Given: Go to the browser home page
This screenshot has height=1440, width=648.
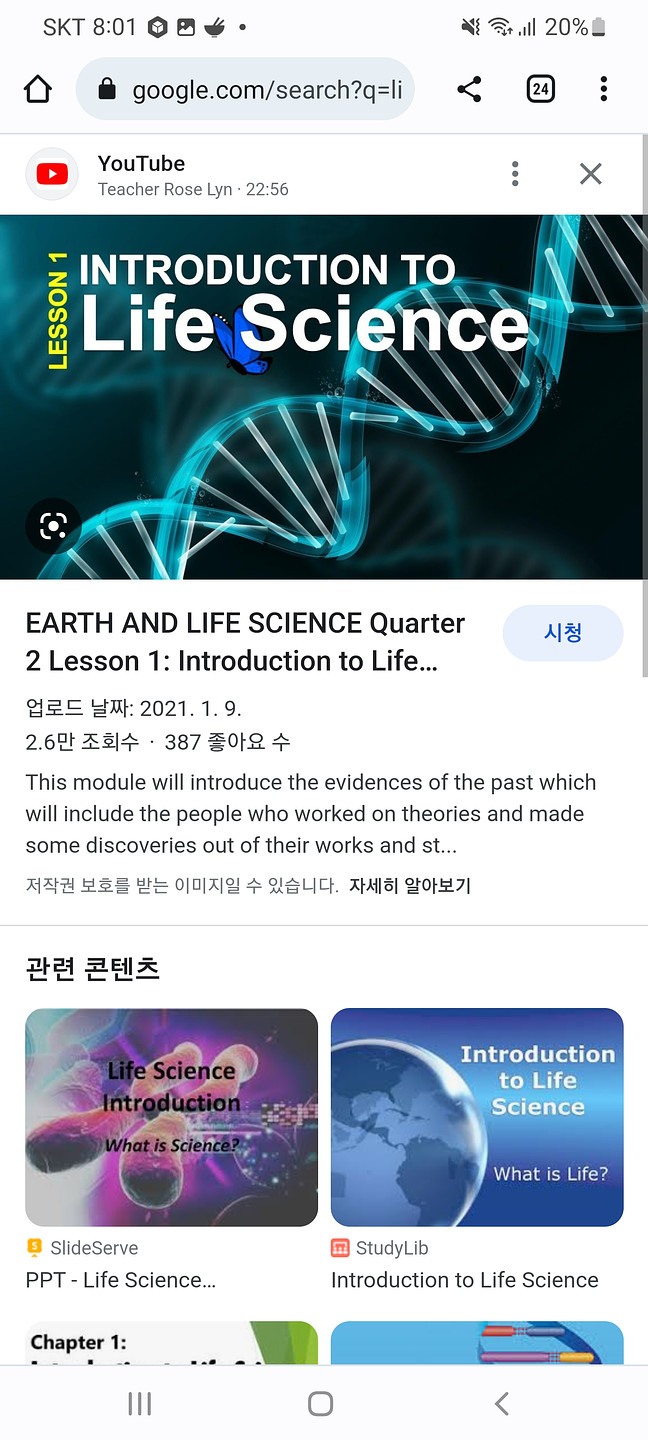Looking at the screenshot, I should click(38, 90).
